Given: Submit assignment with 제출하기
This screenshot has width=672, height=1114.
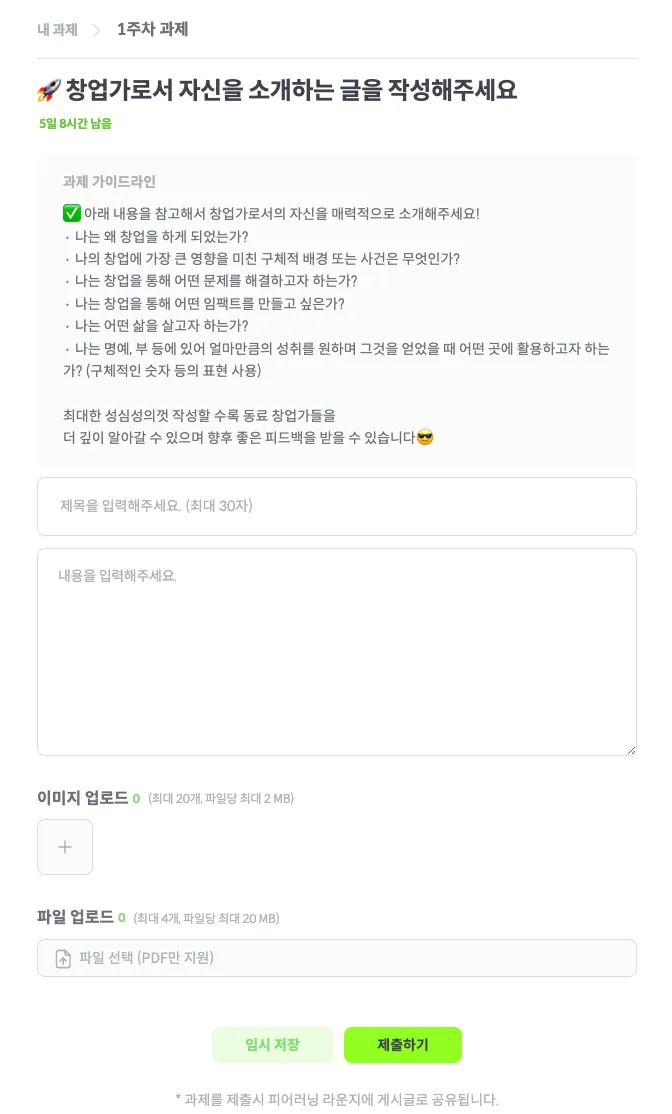Looking at the screenshot, I should tap(402, 1045).
